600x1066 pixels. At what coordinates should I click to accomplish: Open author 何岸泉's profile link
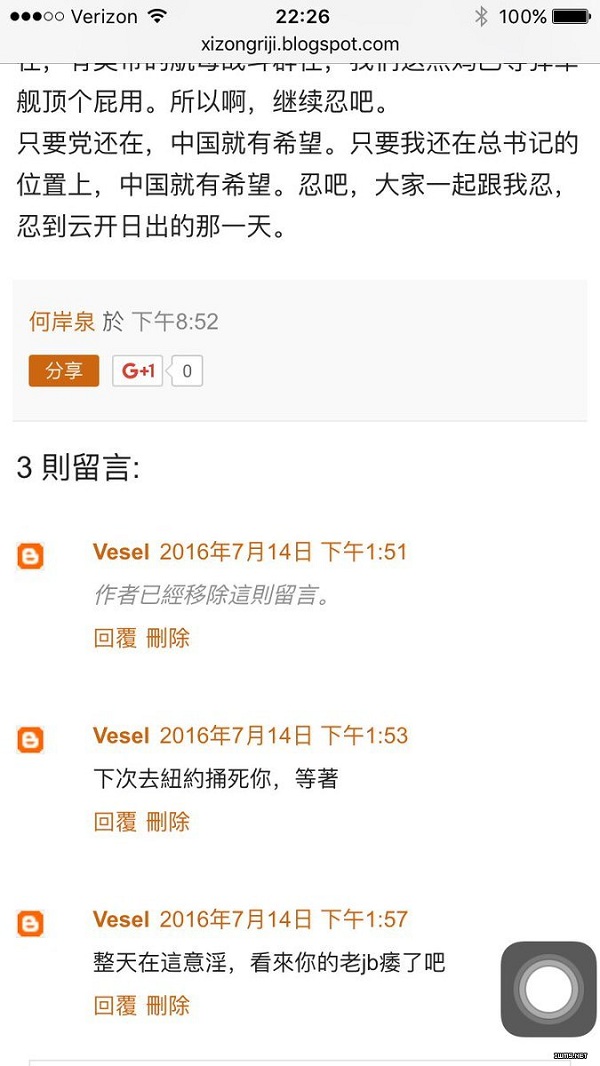pos(62,321)
